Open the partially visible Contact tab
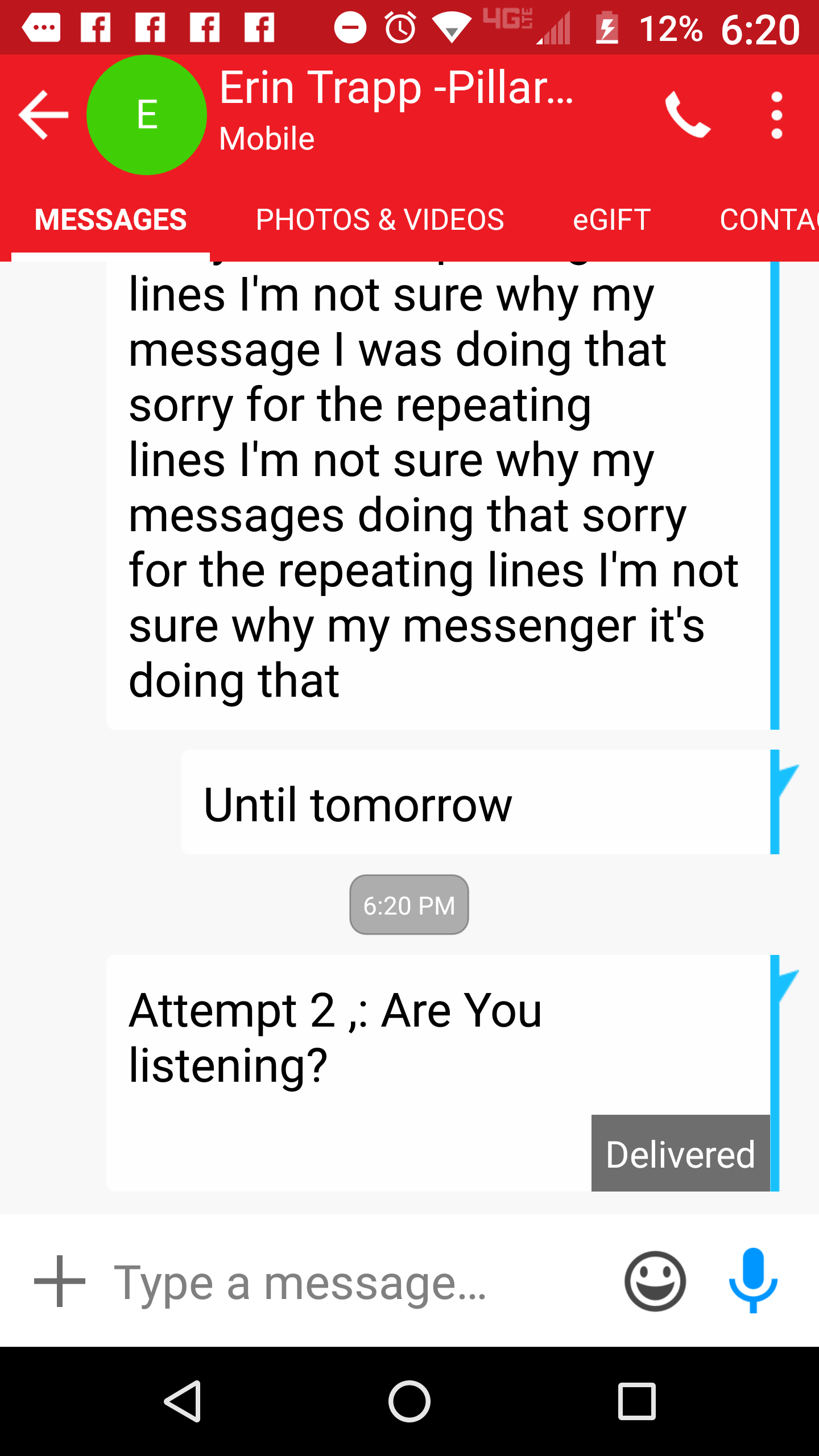Screen dimensions: 819x1456 click(x=769, y=220)
